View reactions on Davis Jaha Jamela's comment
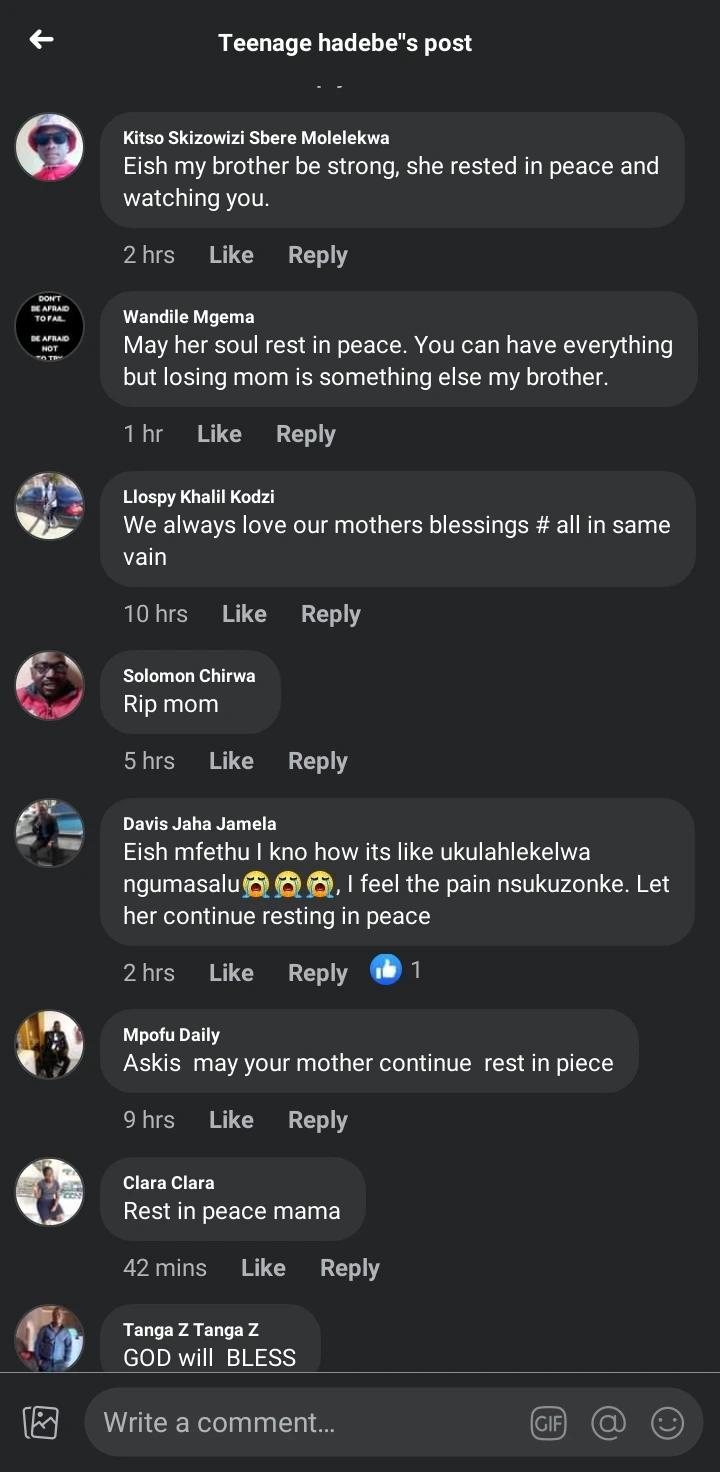720x1472 pixels. coord(396,970)
